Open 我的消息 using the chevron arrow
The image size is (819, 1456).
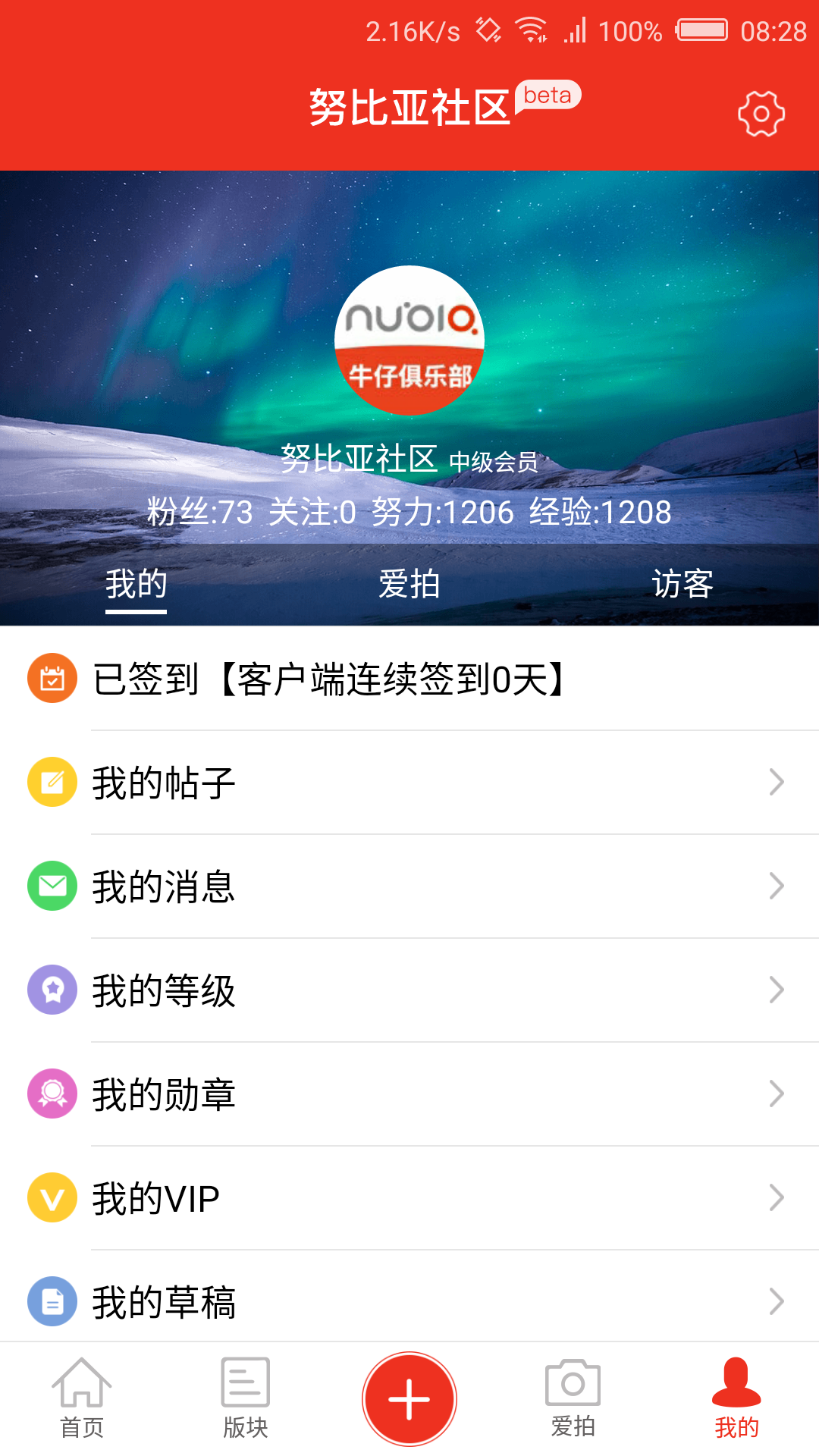(x=775, y=886)
